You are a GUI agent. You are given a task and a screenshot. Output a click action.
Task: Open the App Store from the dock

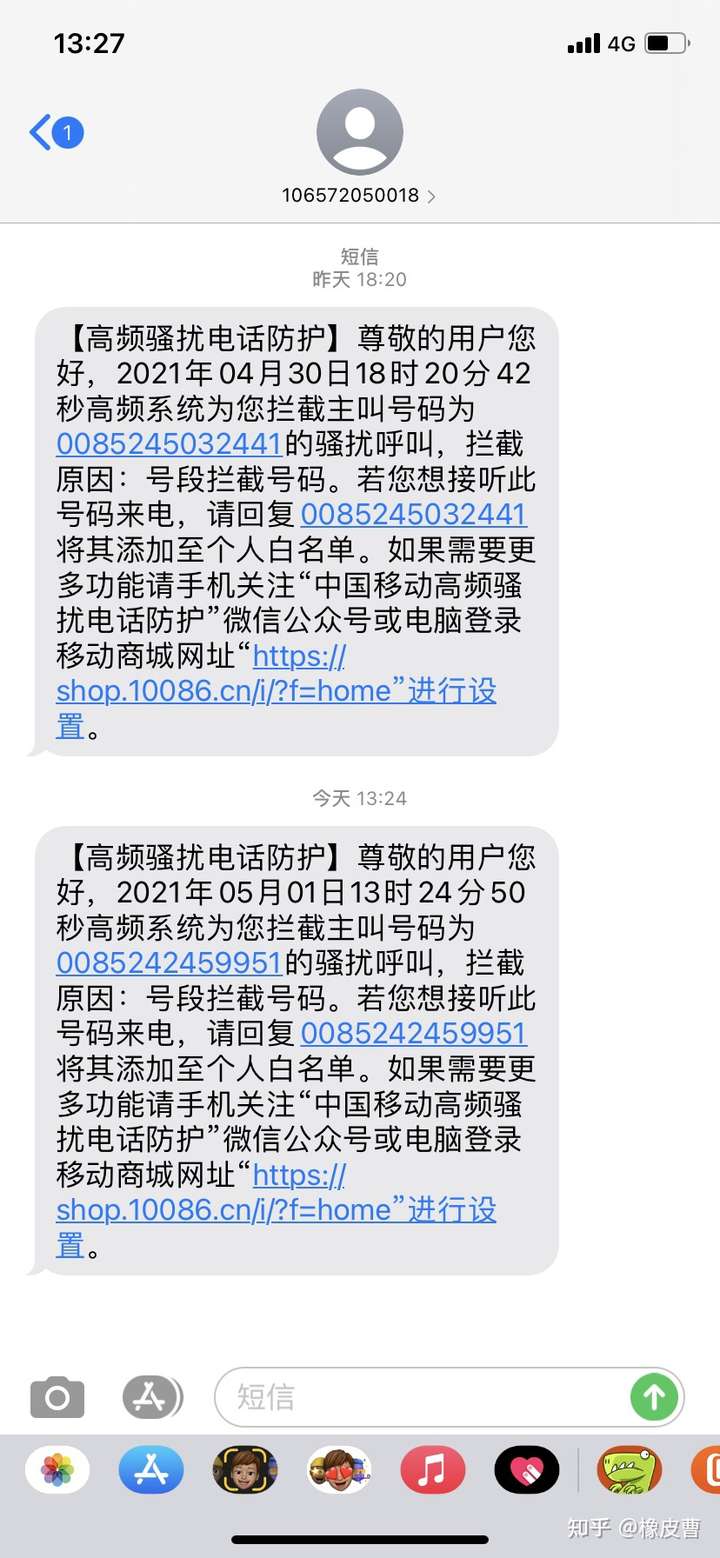pos(150,1469)
